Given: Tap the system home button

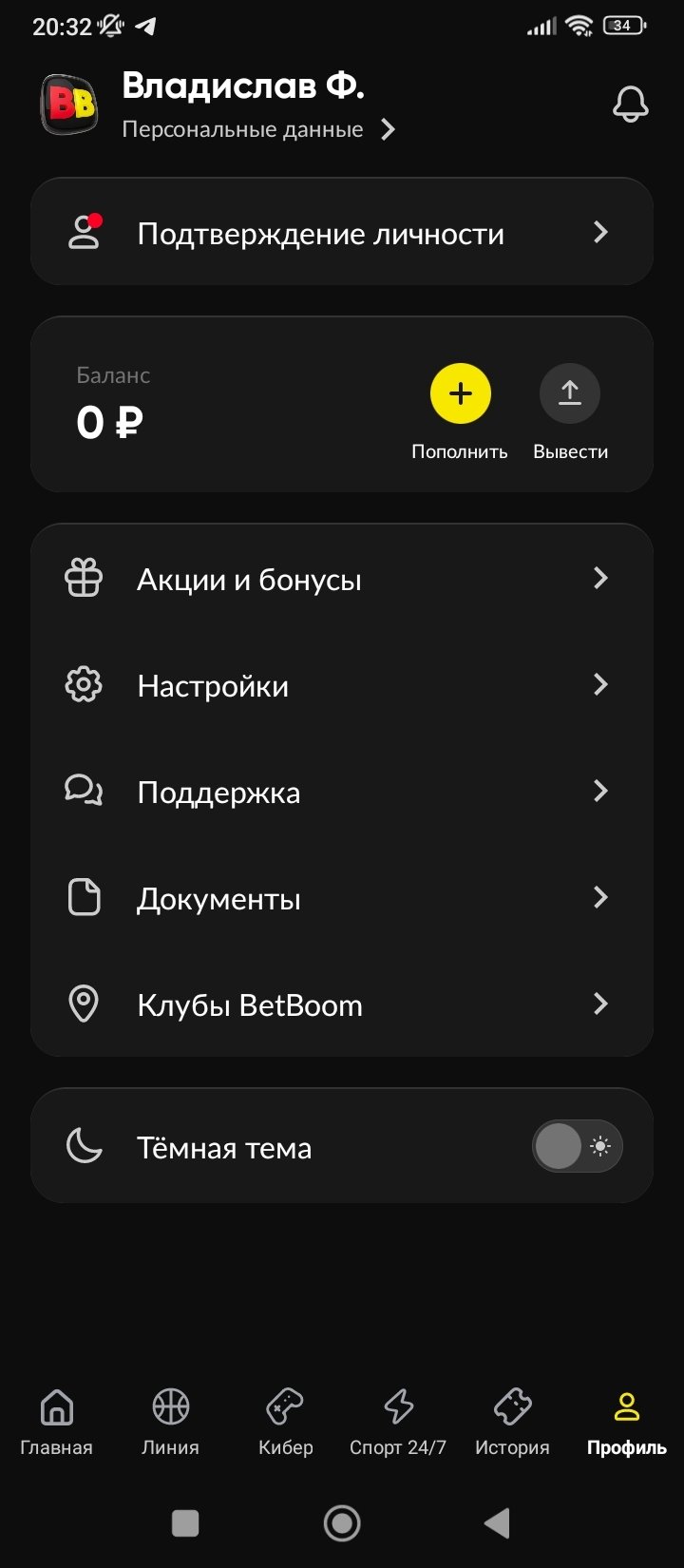Looking at the screenshot, I should [342, 1523].
